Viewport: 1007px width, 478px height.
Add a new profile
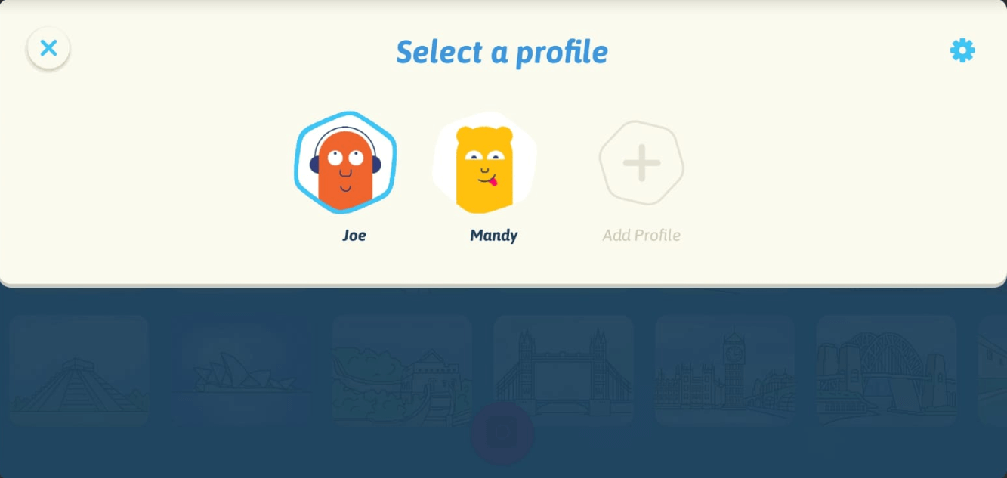click(641, 164)
